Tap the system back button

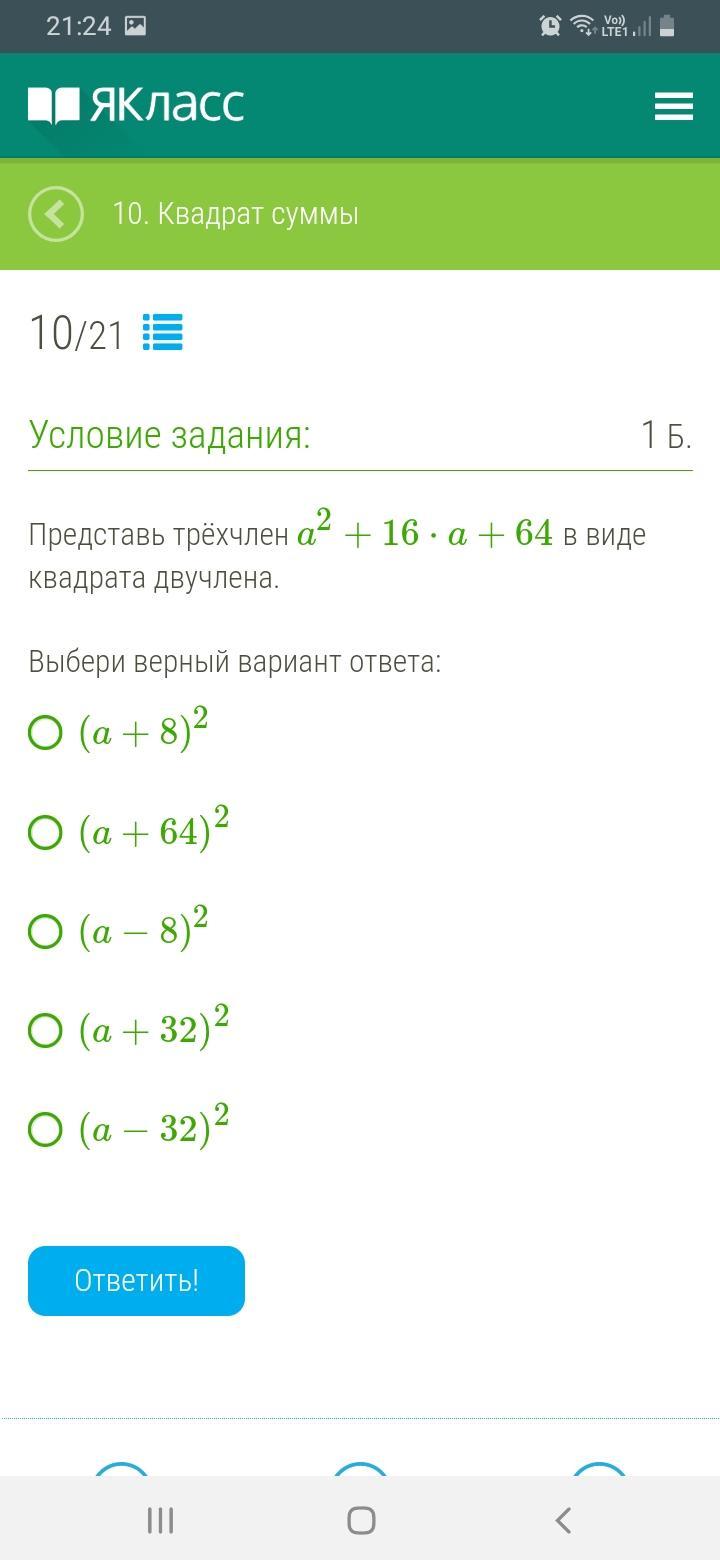tap(563, 1521)
